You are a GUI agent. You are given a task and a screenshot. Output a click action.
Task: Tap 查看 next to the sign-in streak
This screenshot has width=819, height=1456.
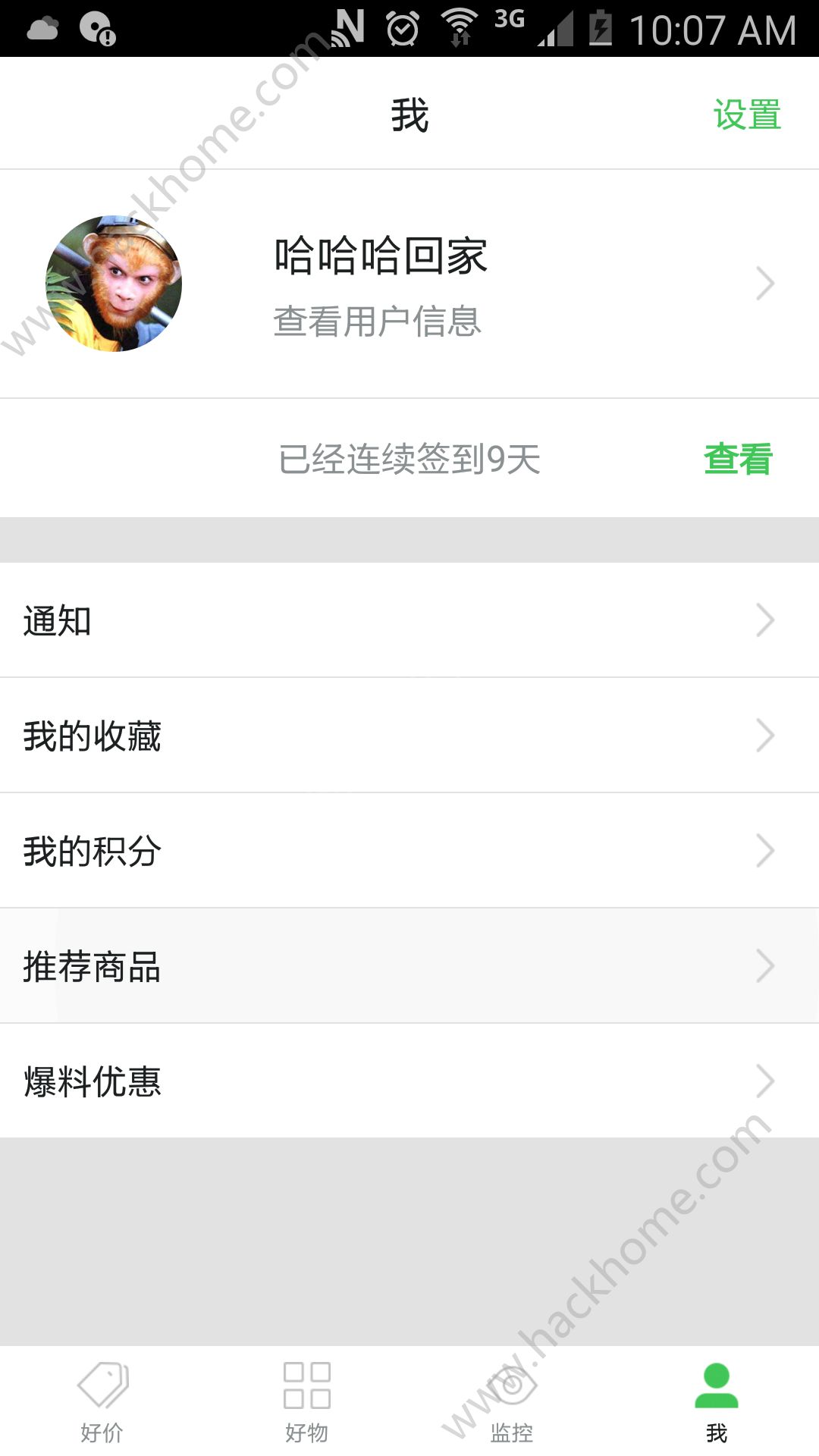pos(737,459)
